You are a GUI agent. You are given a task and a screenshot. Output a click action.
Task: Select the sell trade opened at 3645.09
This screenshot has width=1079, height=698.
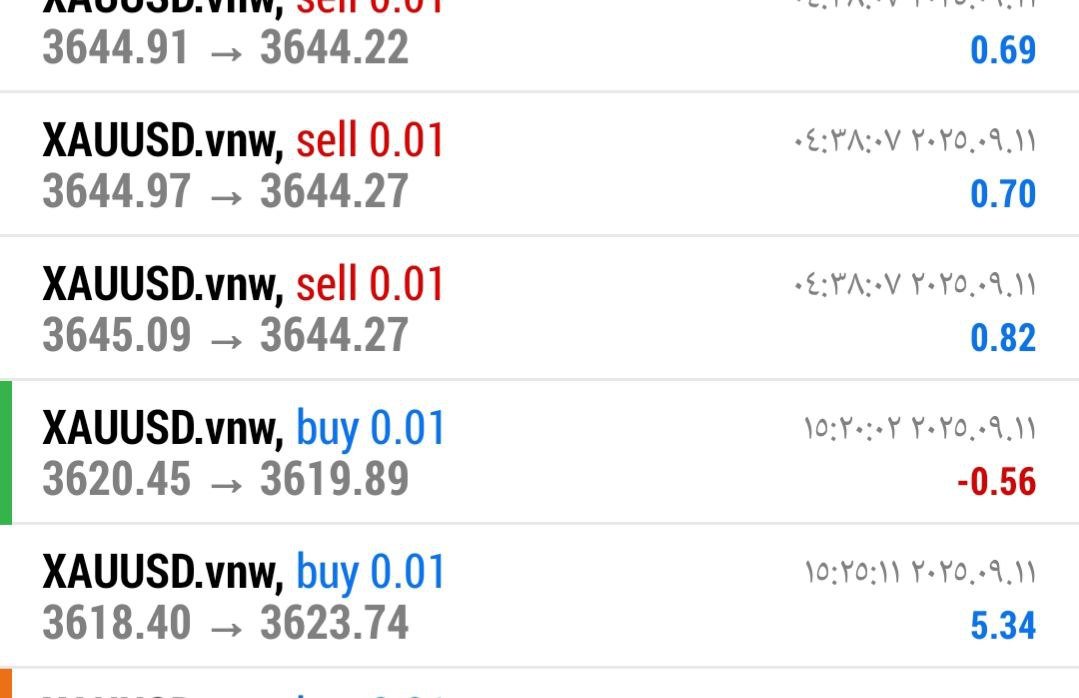point(539,309)
